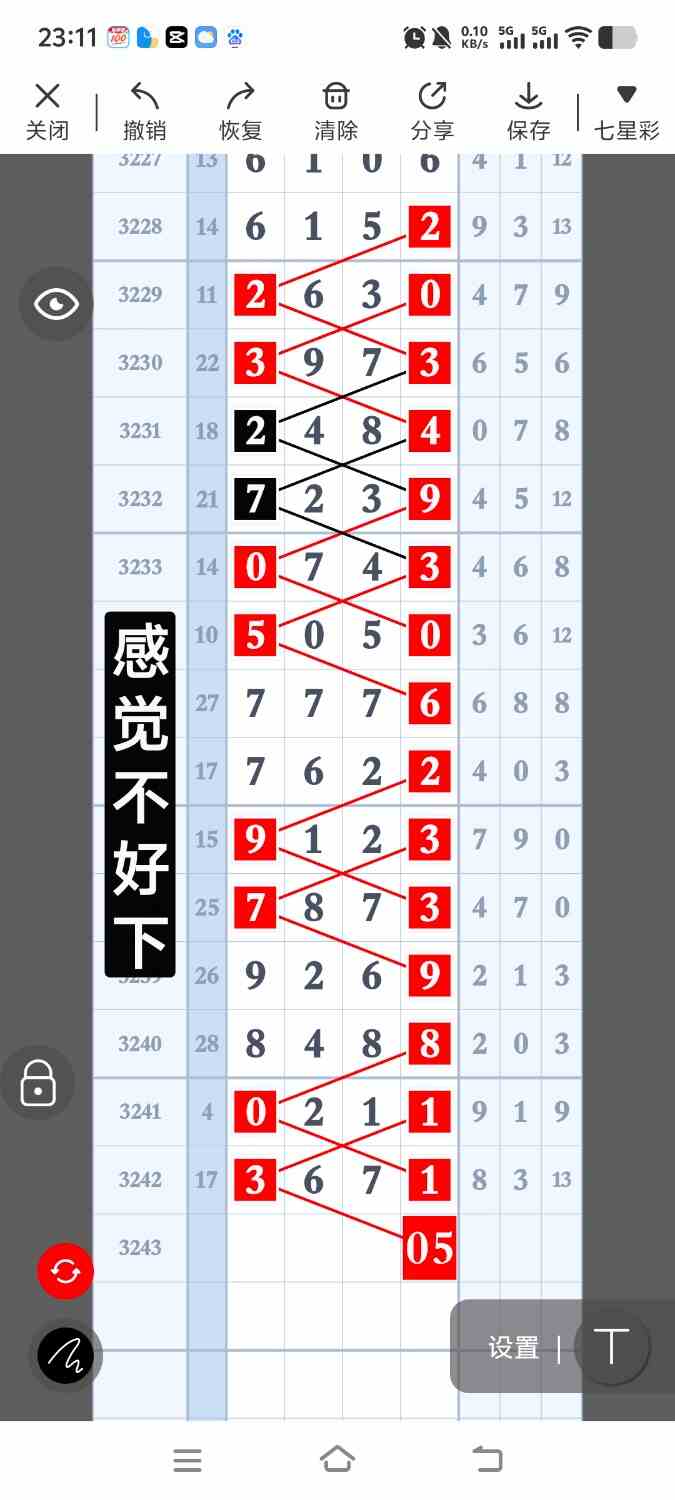675x1500 pixels.
Task: Save the chart with 保存
Action: coord(528,111)
